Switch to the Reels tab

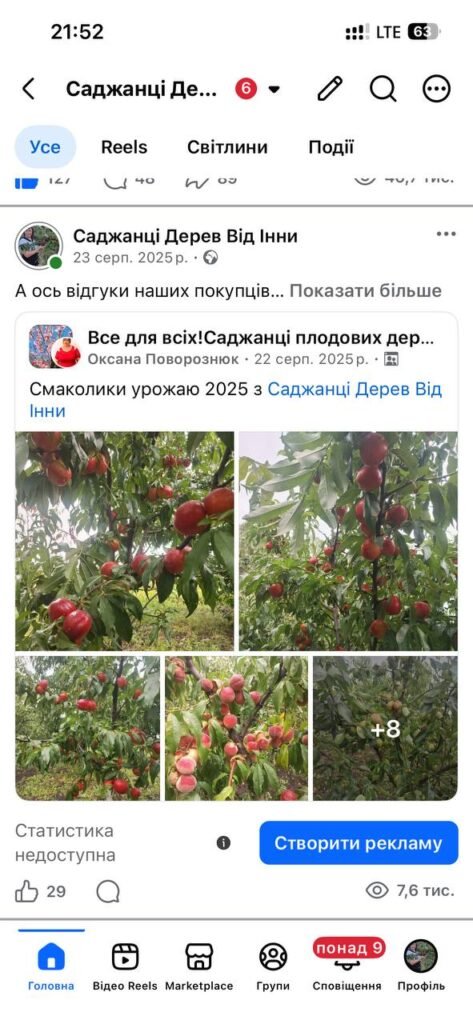124,147
